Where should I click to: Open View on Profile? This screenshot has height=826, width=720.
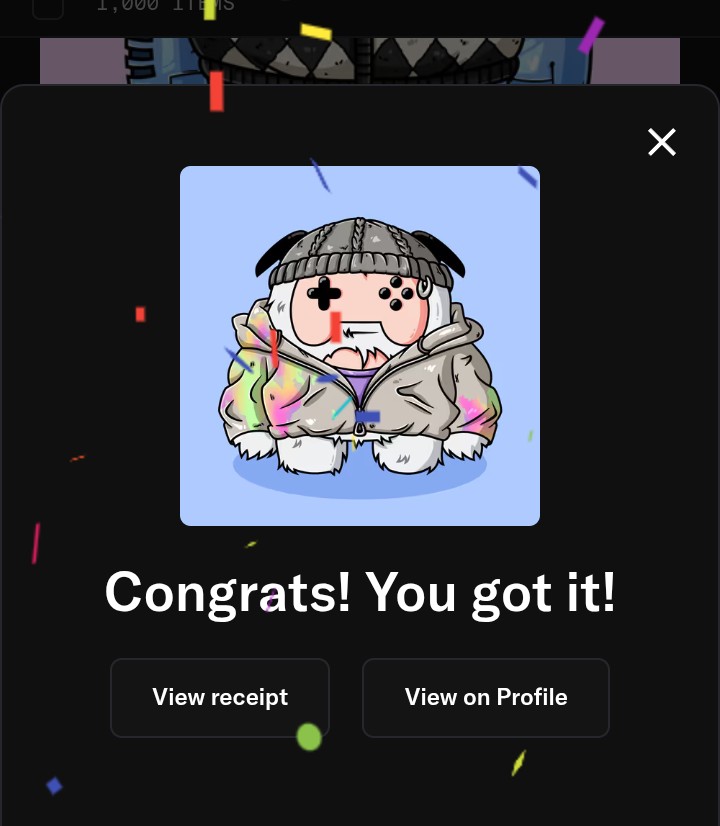pyautogui.click(x=486, y=697)
